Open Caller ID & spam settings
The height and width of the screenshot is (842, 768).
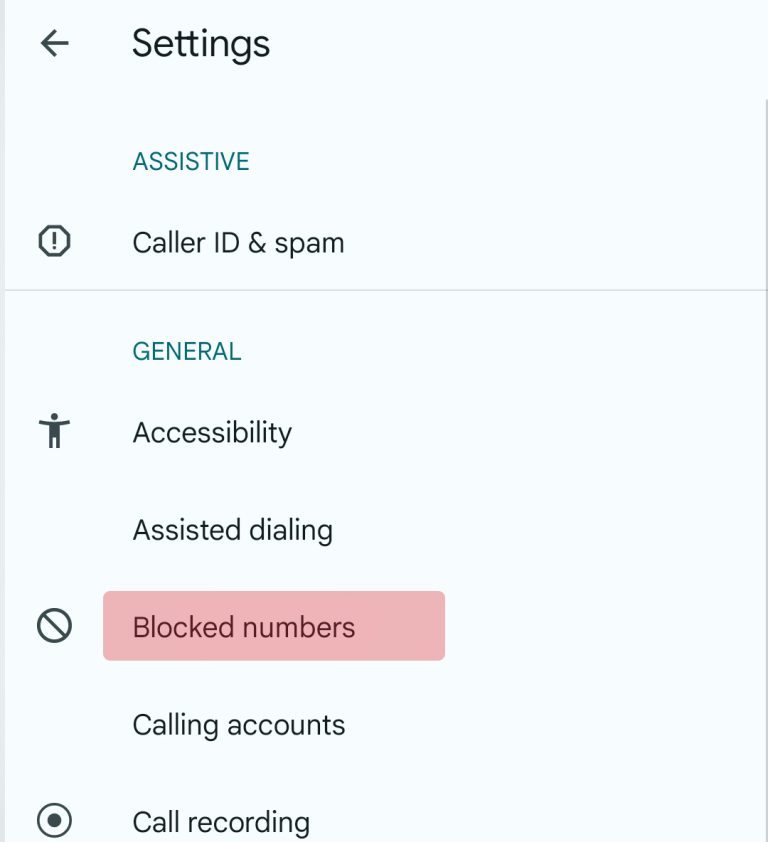point(238,241)
